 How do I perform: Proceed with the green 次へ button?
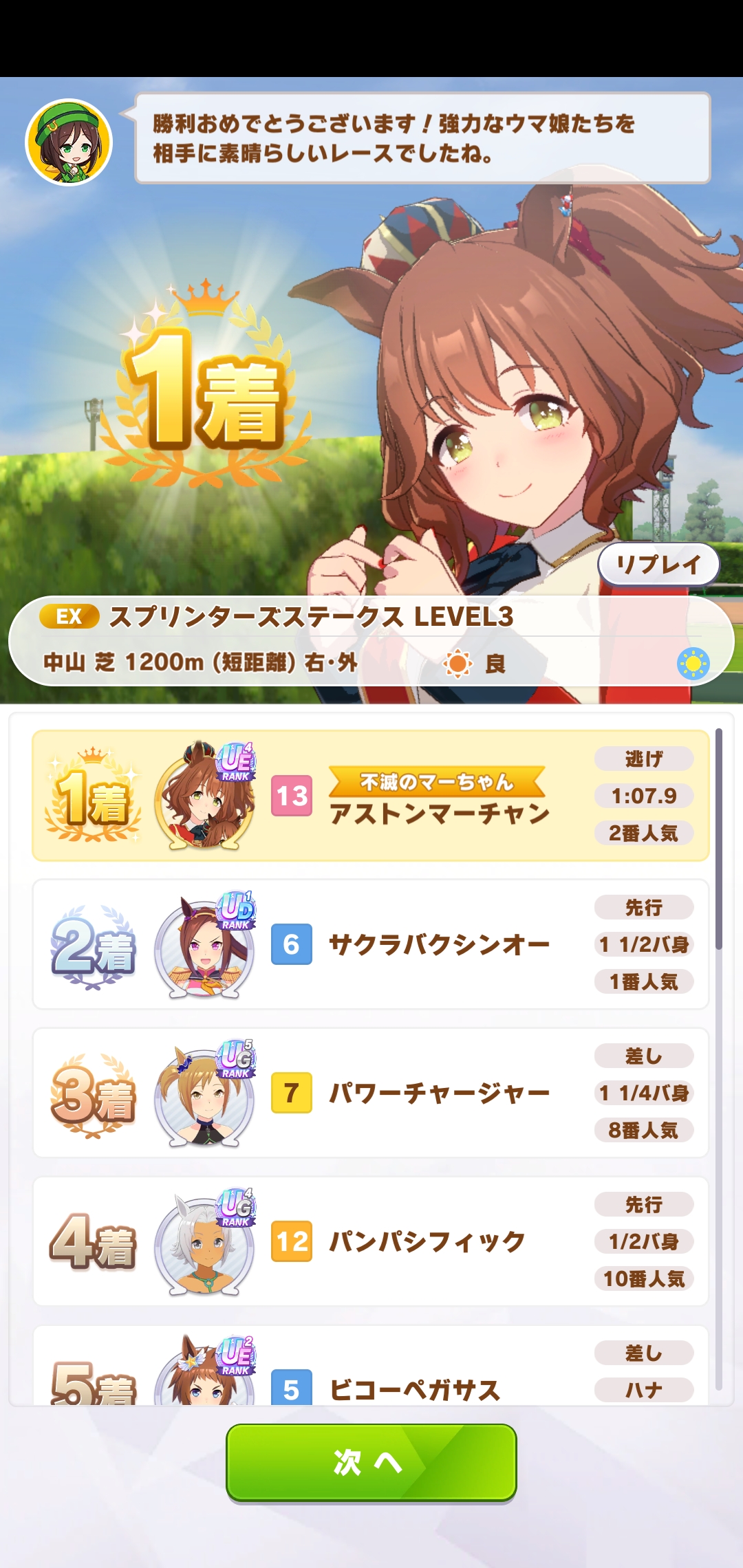tap(371, 1462)
